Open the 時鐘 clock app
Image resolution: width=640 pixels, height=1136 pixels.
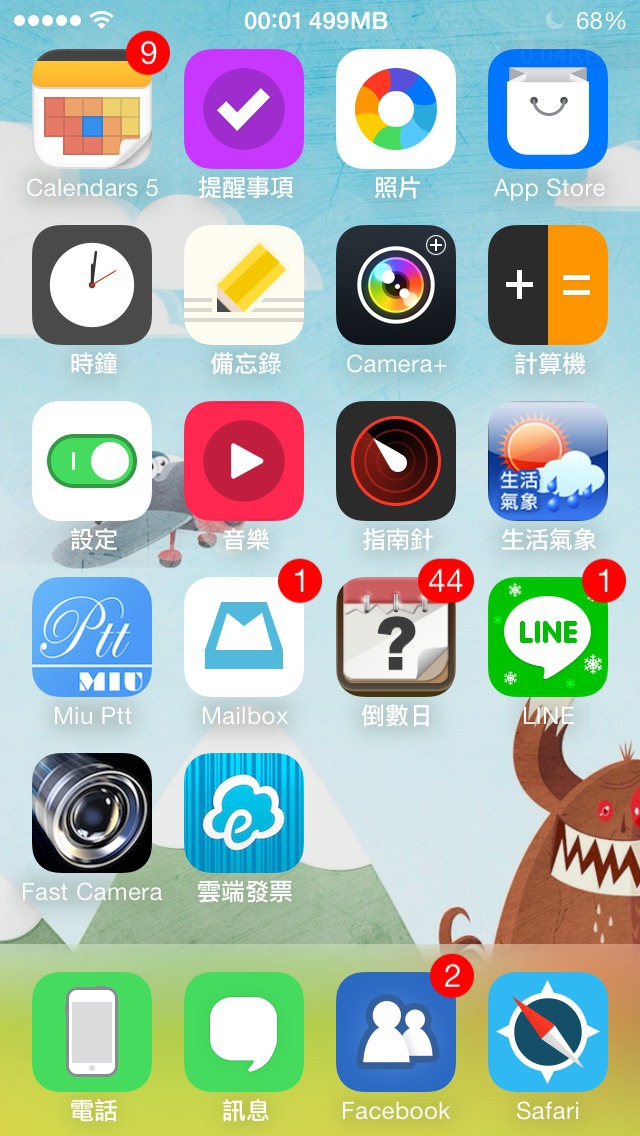coord(92,285)
